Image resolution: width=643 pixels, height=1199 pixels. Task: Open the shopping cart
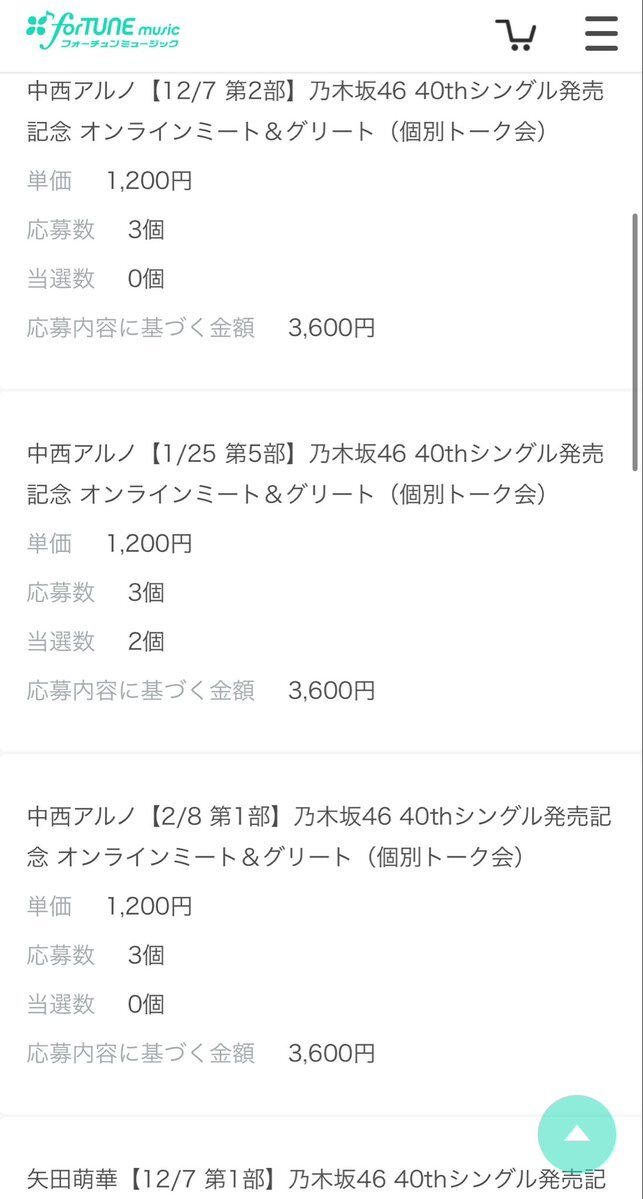(515, 34)
